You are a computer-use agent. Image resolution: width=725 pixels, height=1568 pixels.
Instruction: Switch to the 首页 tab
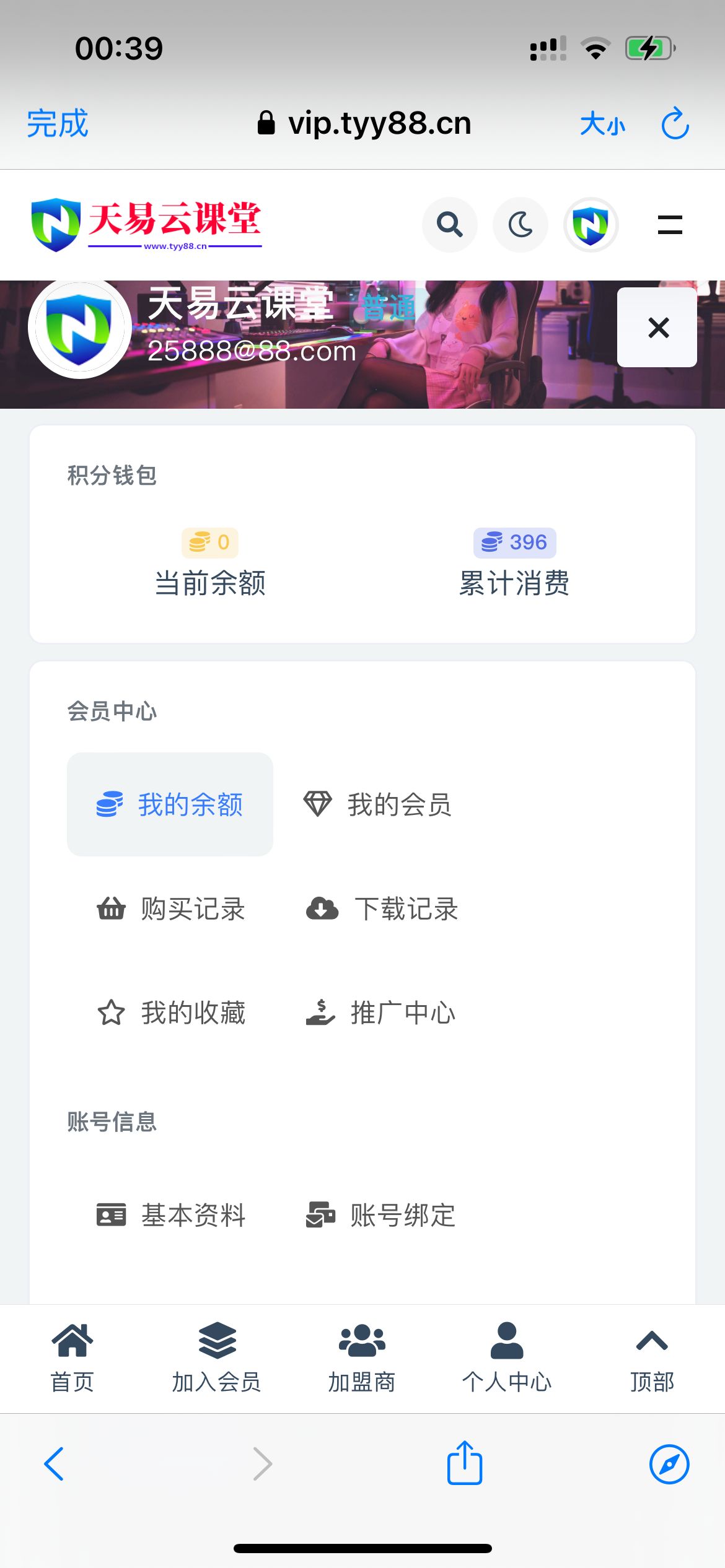point(72,1358)
